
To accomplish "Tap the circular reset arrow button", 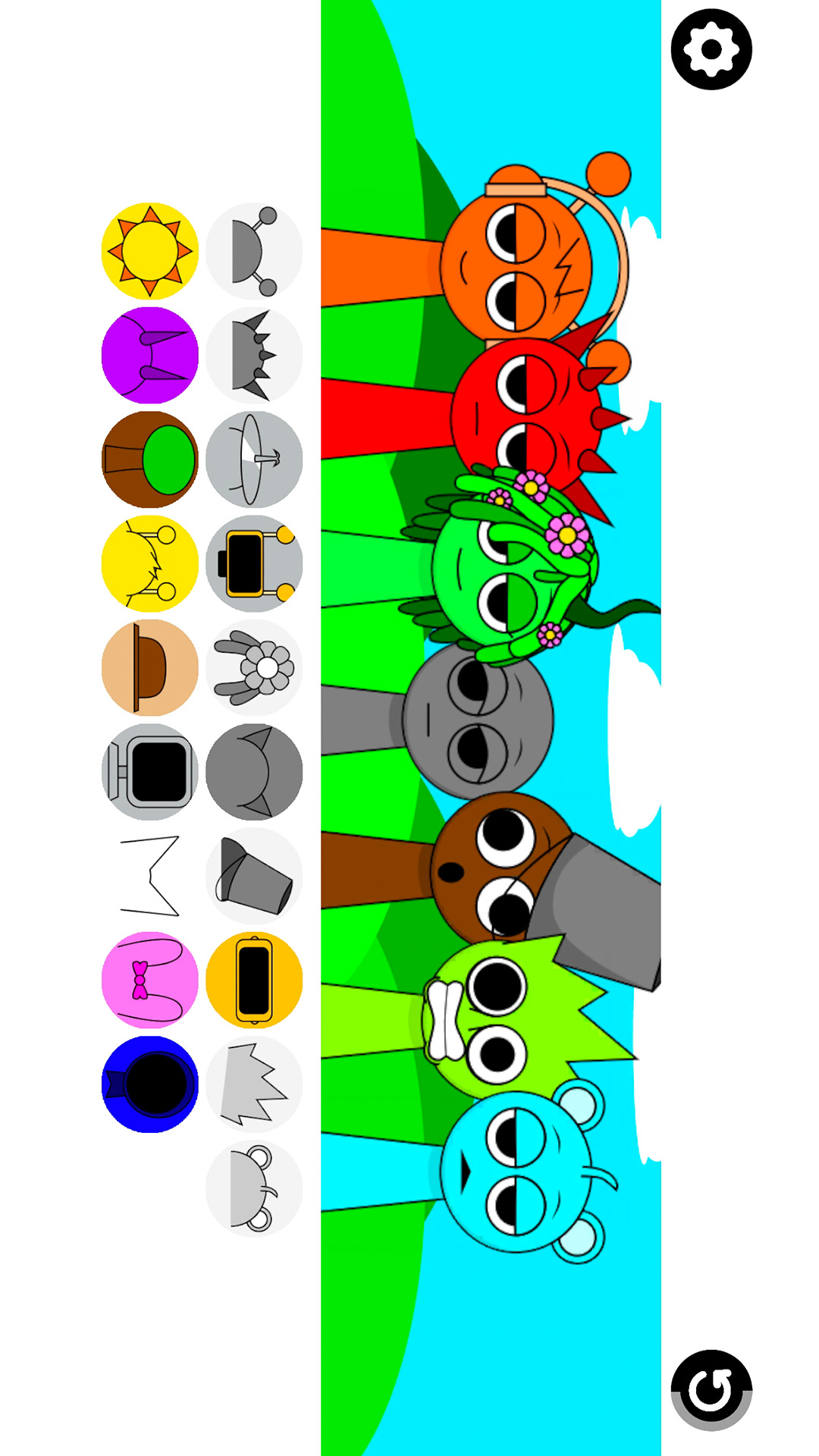I will point(711,1389).
